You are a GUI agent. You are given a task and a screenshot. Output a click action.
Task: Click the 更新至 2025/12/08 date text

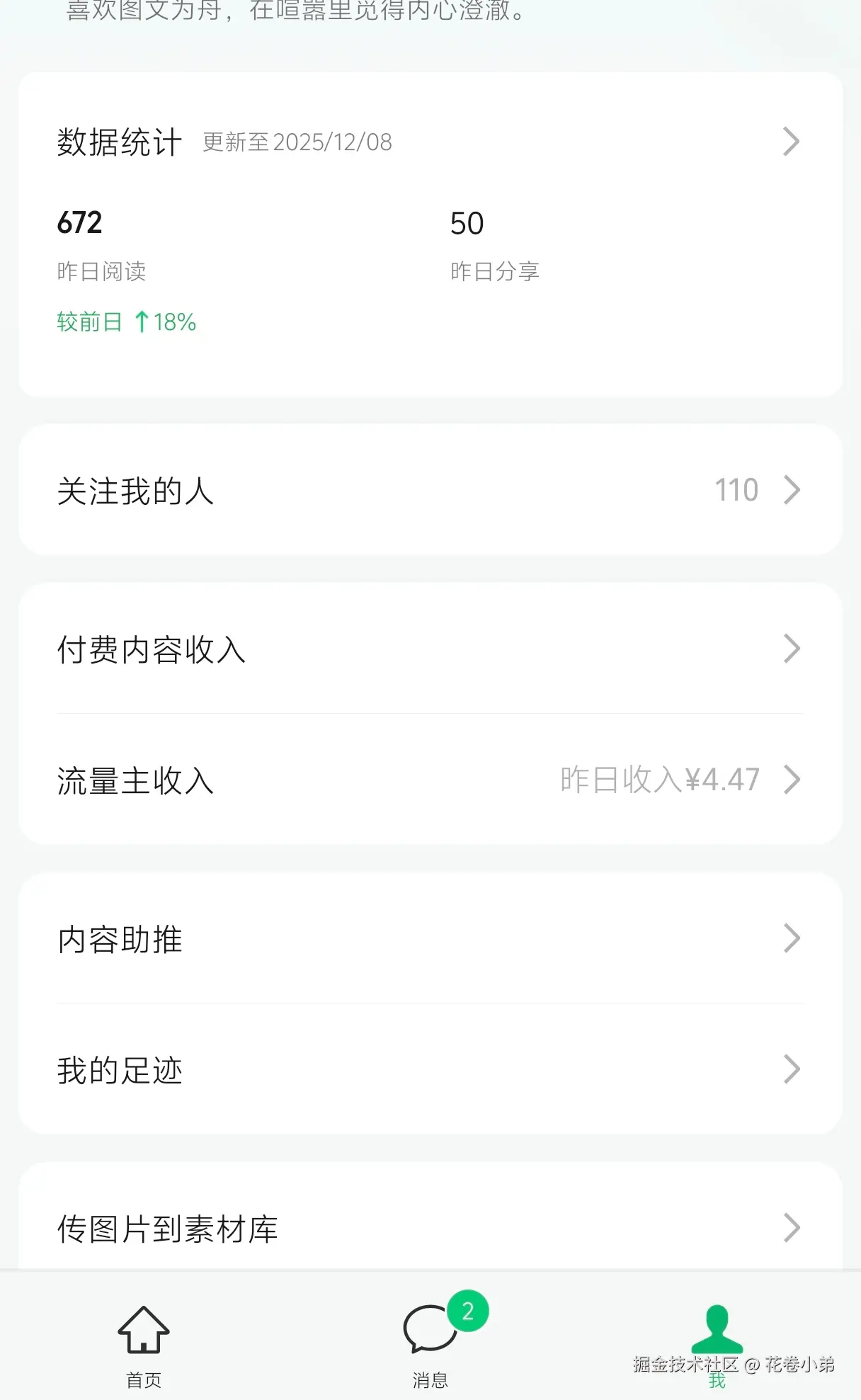297,142
